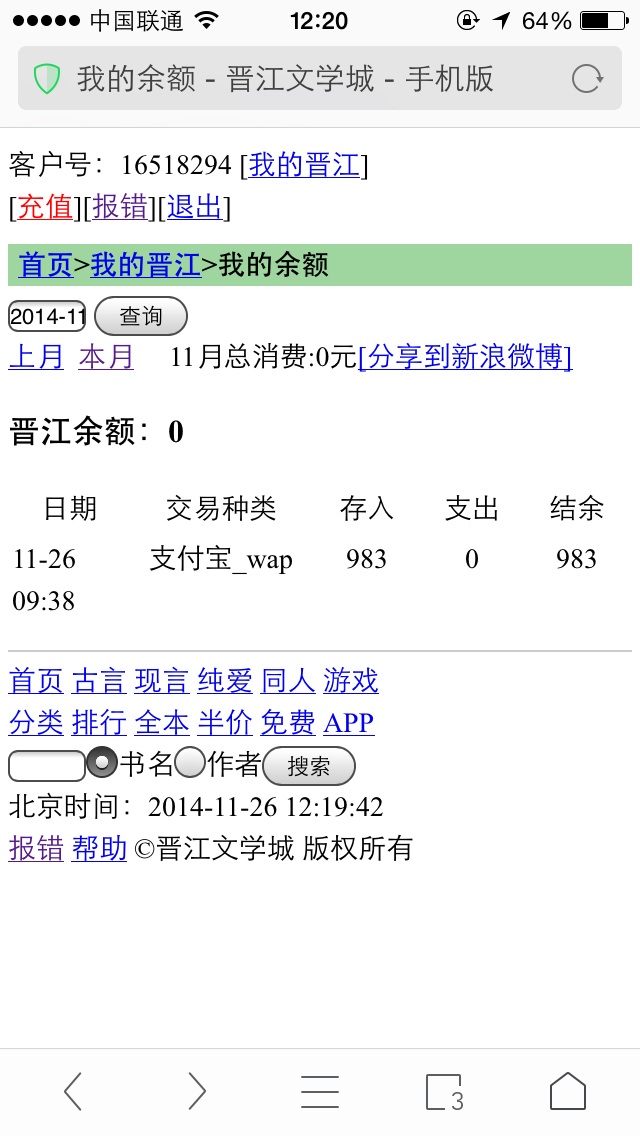Tap the 退出 logout link
Image resolution: width=640 pixels, height=1136 pixels.
(x=194, y=207)
